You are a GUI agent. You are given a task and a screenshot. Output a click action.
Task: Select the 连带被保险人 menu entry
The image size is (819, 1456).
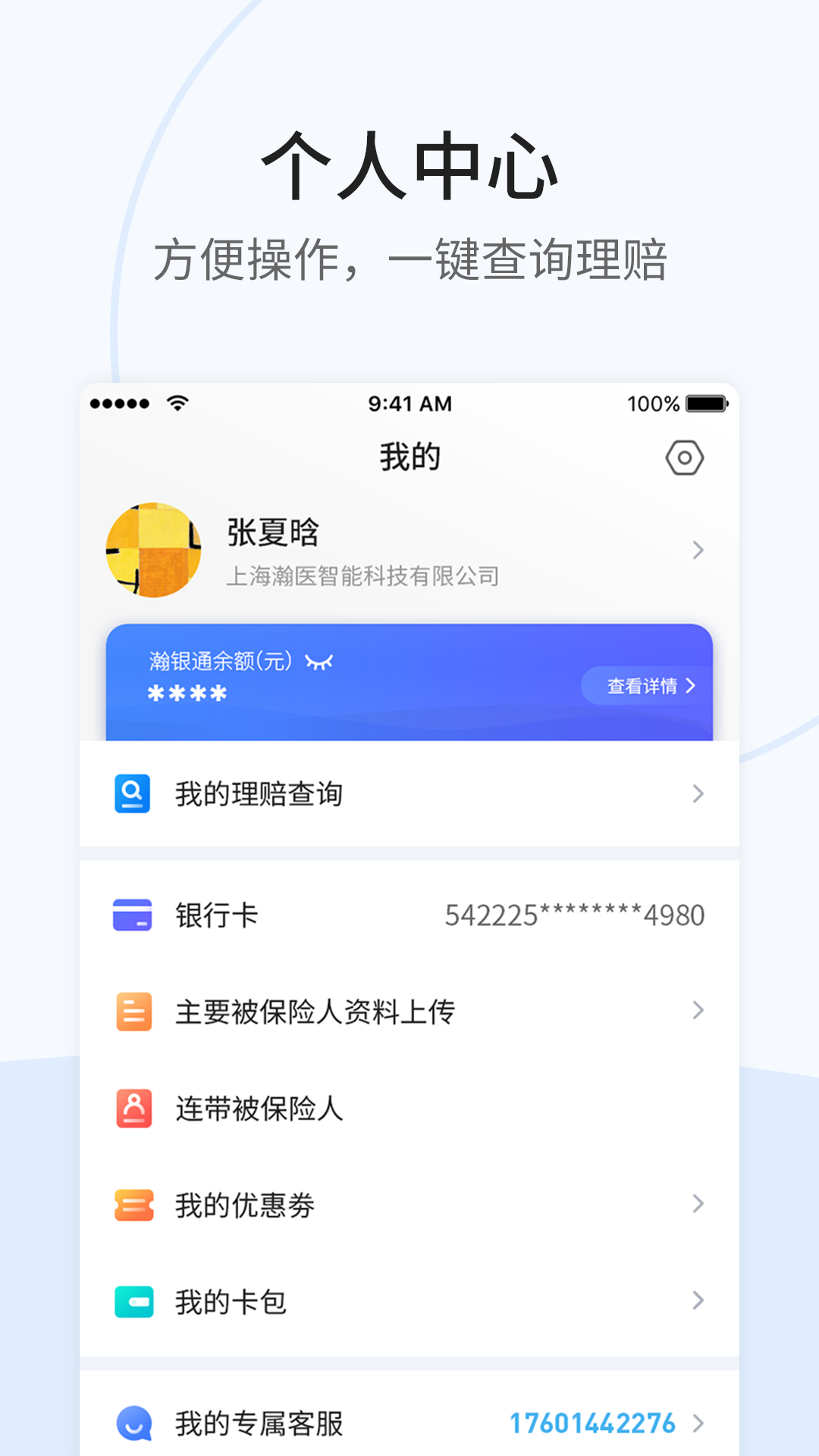pyautogui.click(x=258, y=1109)
